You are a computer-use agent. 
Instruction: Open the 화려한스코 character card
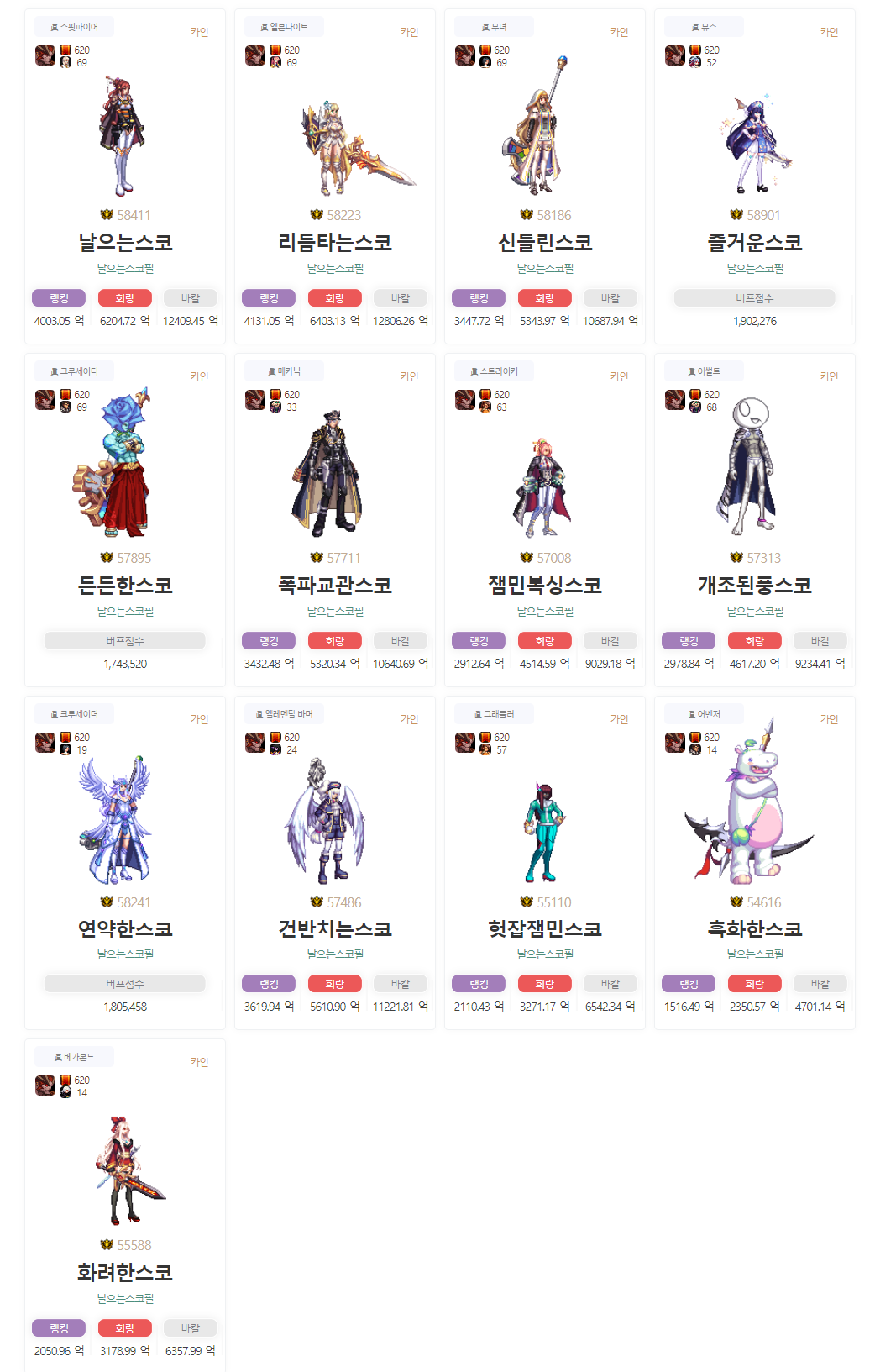pos(125,1272)
